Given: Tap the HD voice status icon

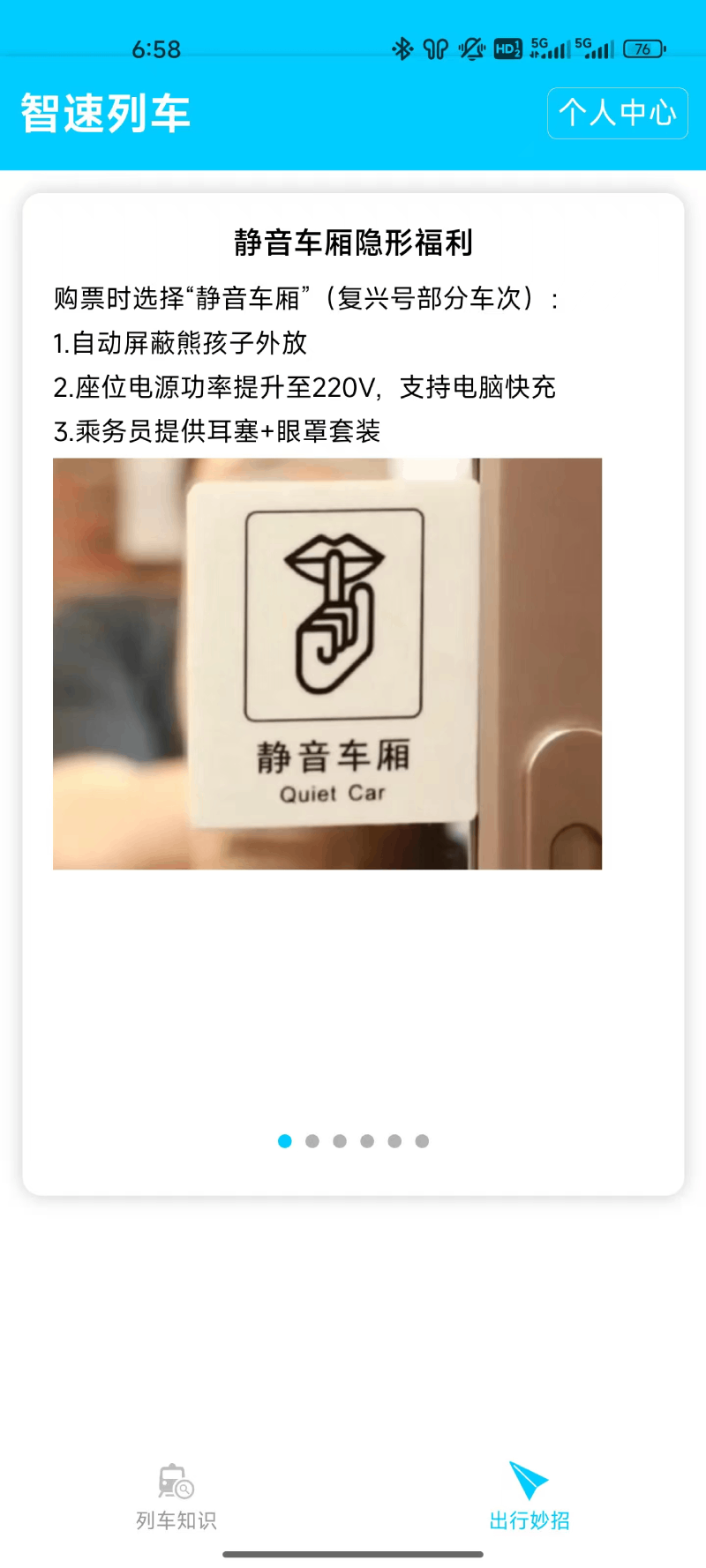Looking at the screenshot, I should 509,49.
